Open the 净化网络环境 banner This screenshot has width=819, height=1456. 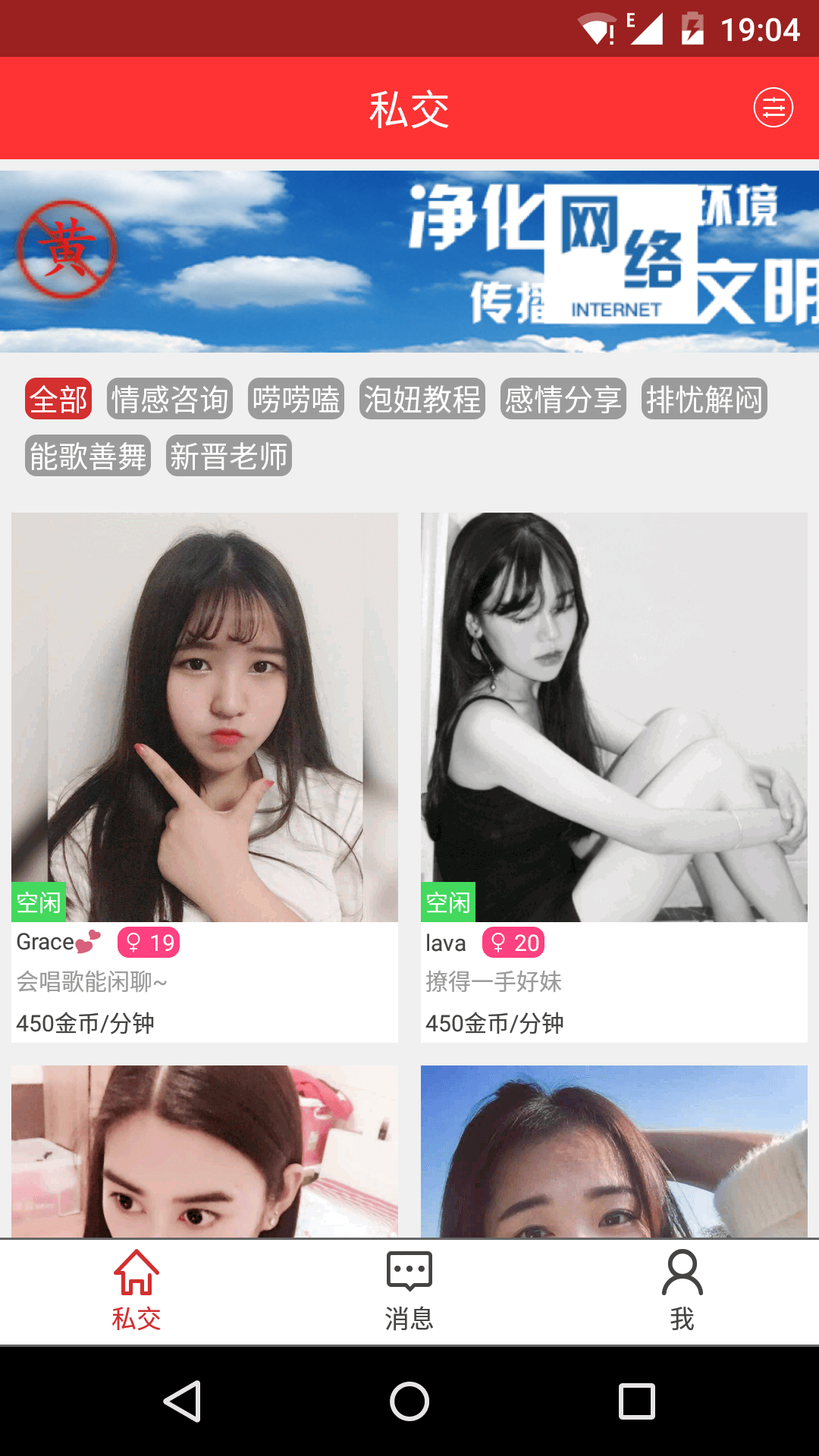pyautogui.click(x=409, y=262)
